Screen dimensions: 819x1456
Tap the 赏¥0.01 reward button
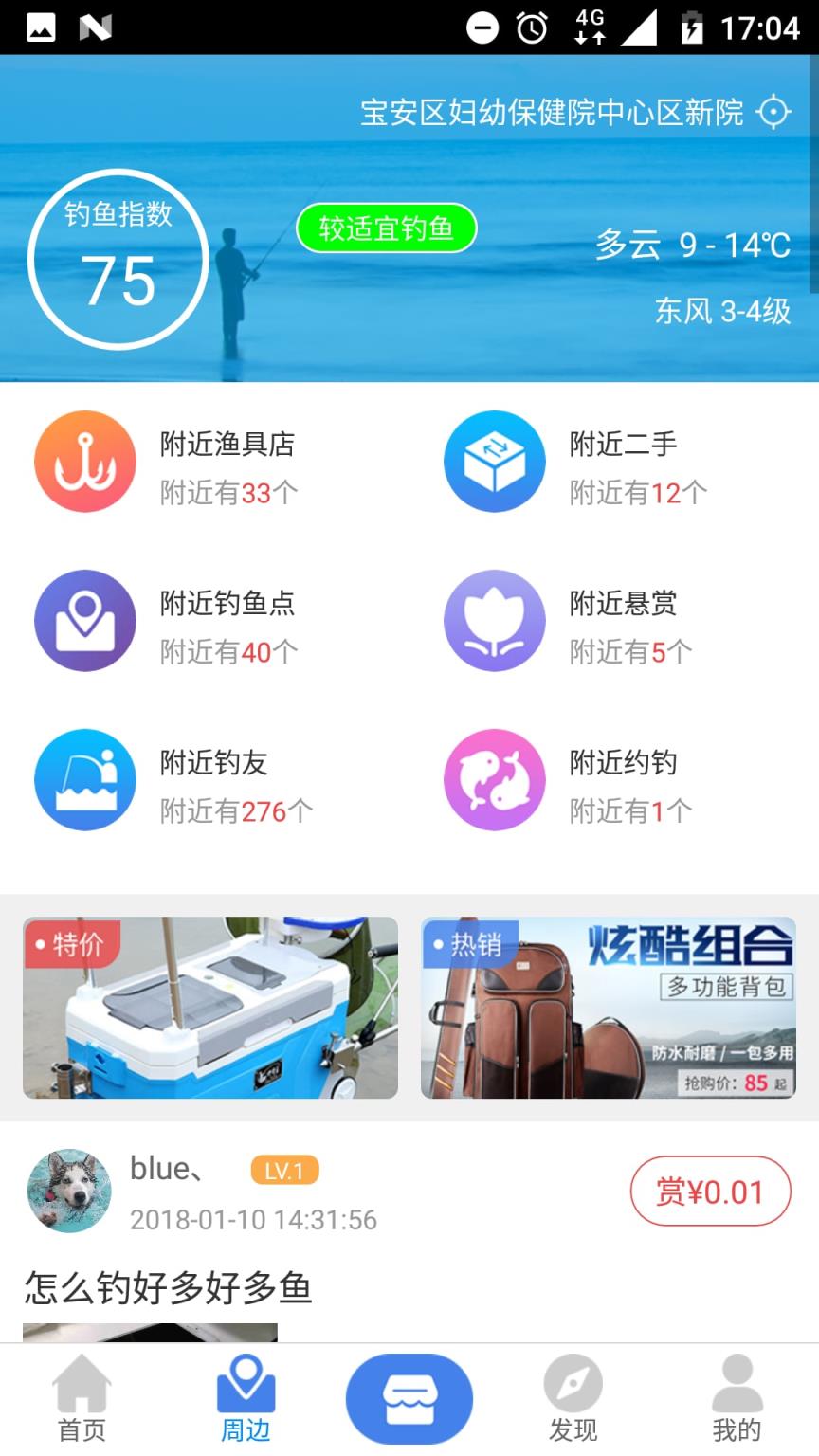(x=710, y=1192)
